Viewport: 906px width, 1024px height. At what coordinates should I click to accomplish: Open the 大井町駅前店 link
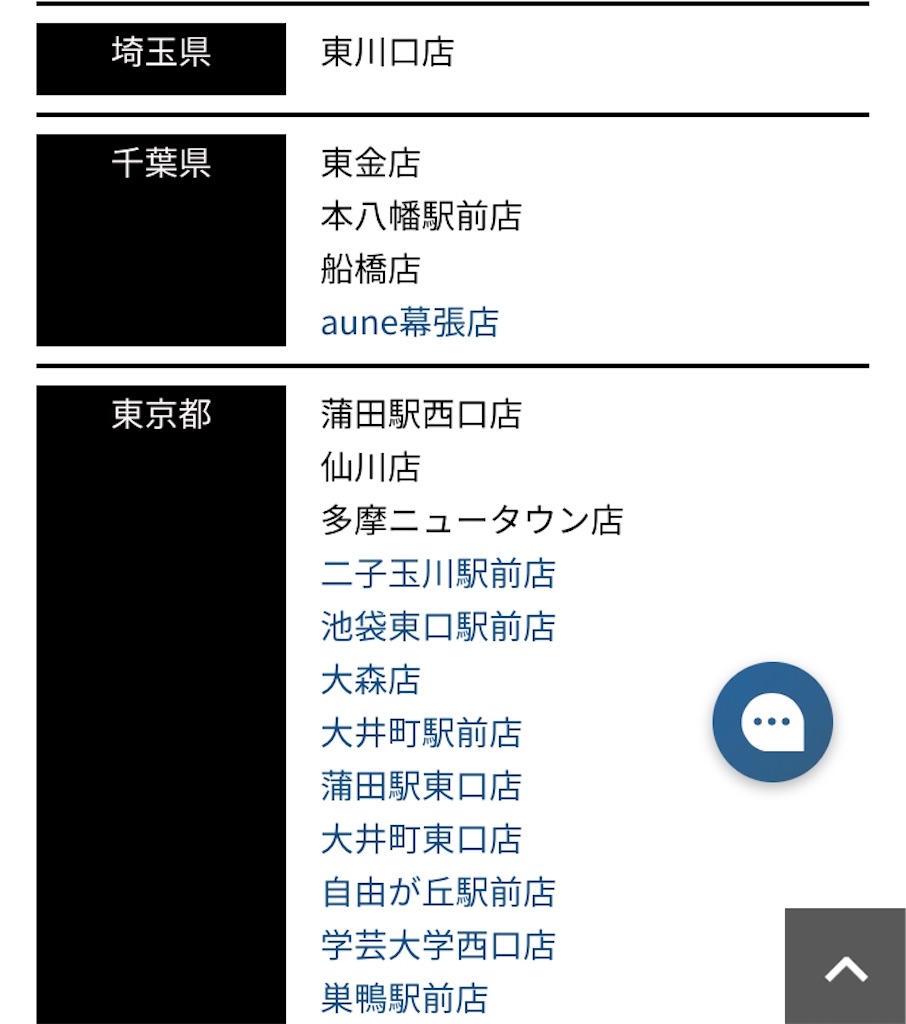pos(420,733)
